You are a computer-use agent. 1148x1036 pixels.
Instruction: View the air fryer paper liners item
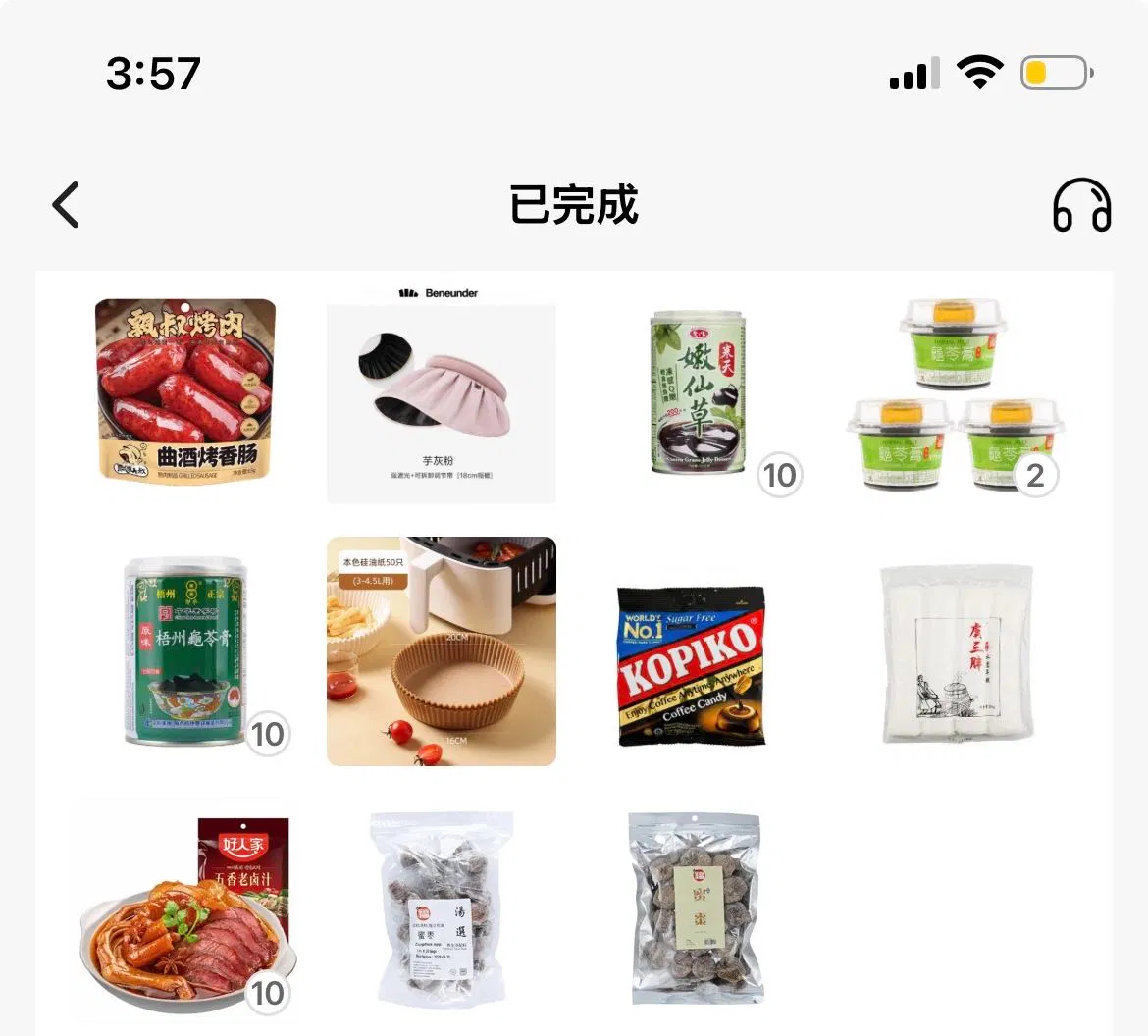coord(442,651)
